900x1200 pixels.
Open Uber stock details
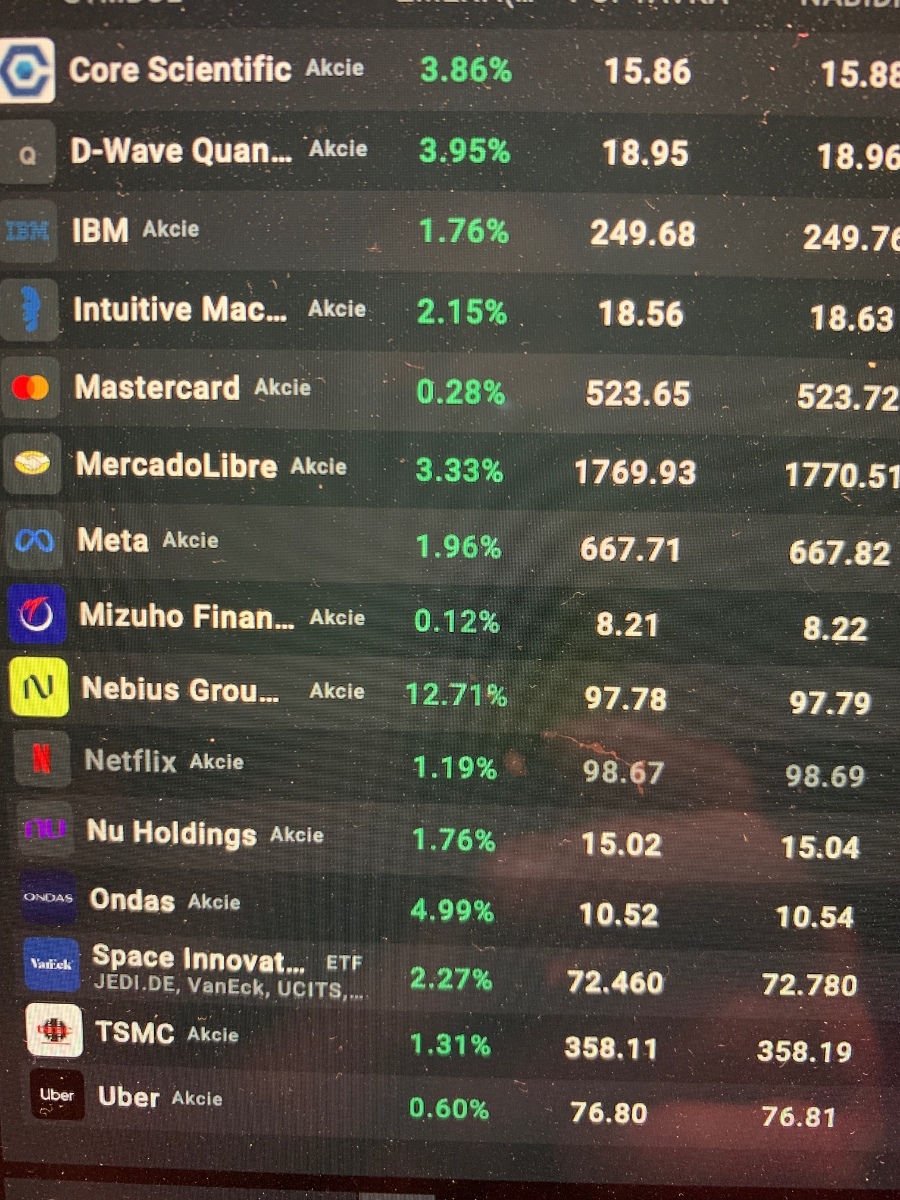[x=129, y=1097]
